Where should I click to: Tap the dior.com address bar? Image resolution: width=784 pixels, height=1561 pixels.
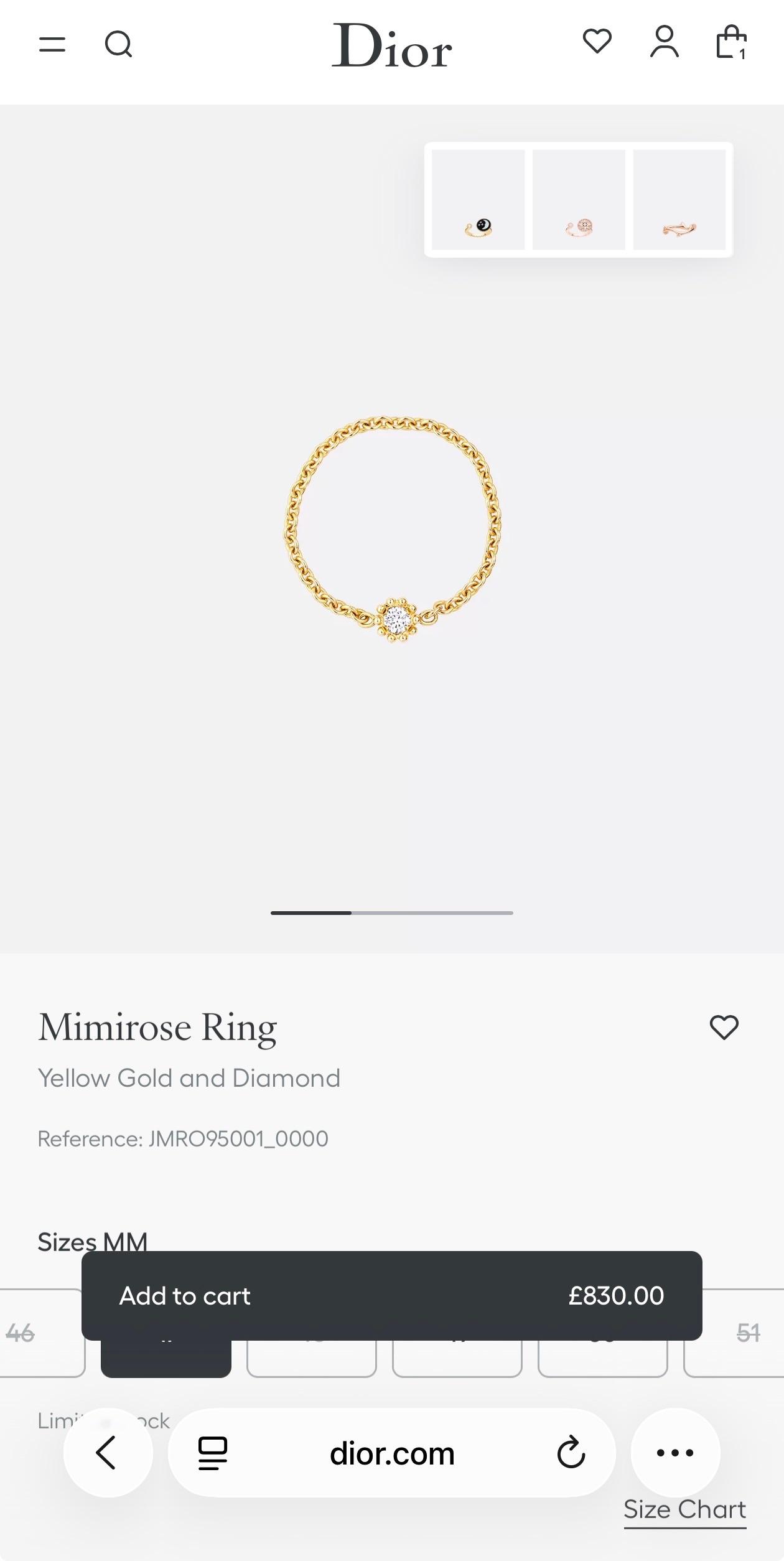click(x=392, y=1453)
